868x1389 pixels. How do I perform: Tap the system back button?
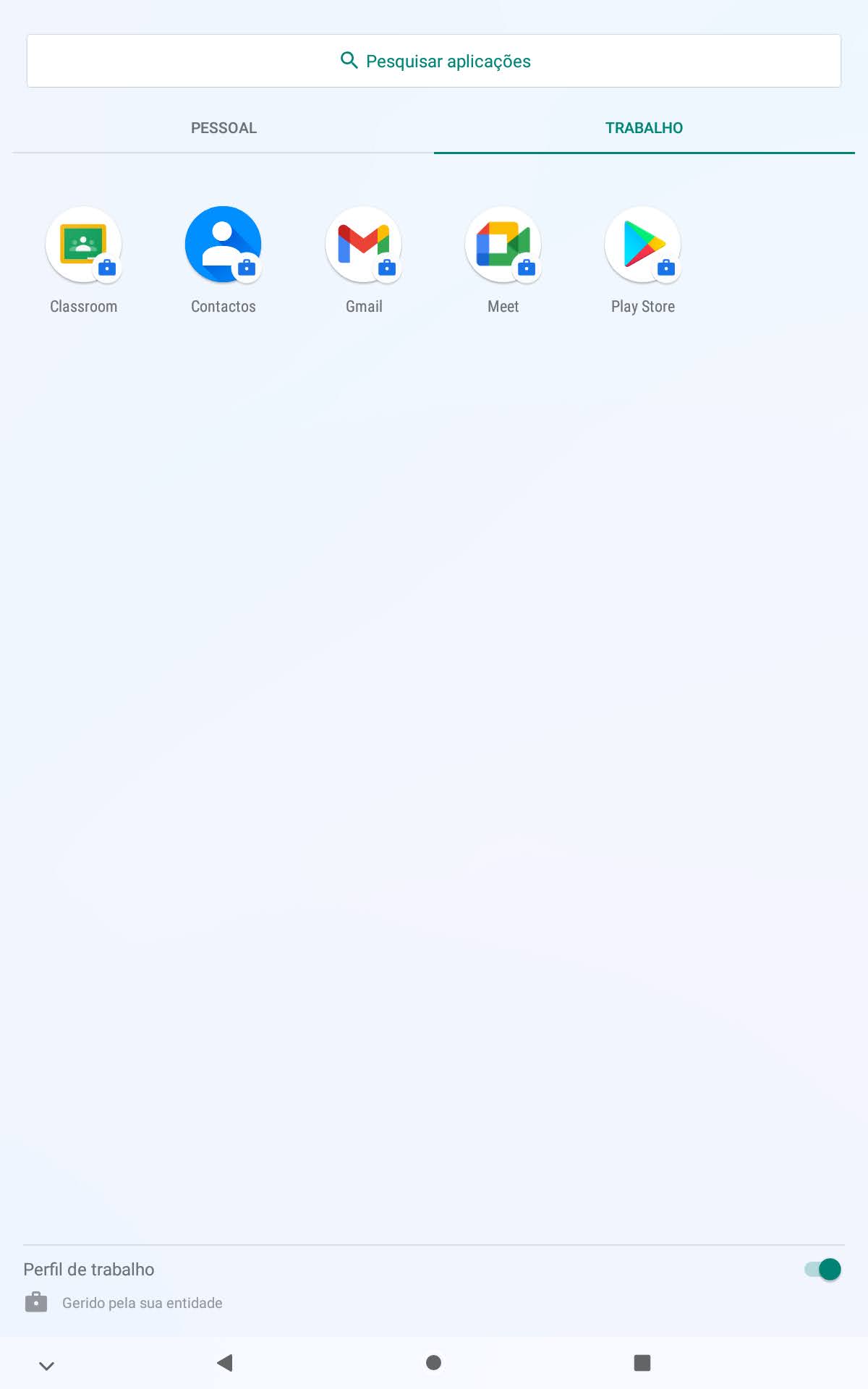click(x=225, y=1363)
